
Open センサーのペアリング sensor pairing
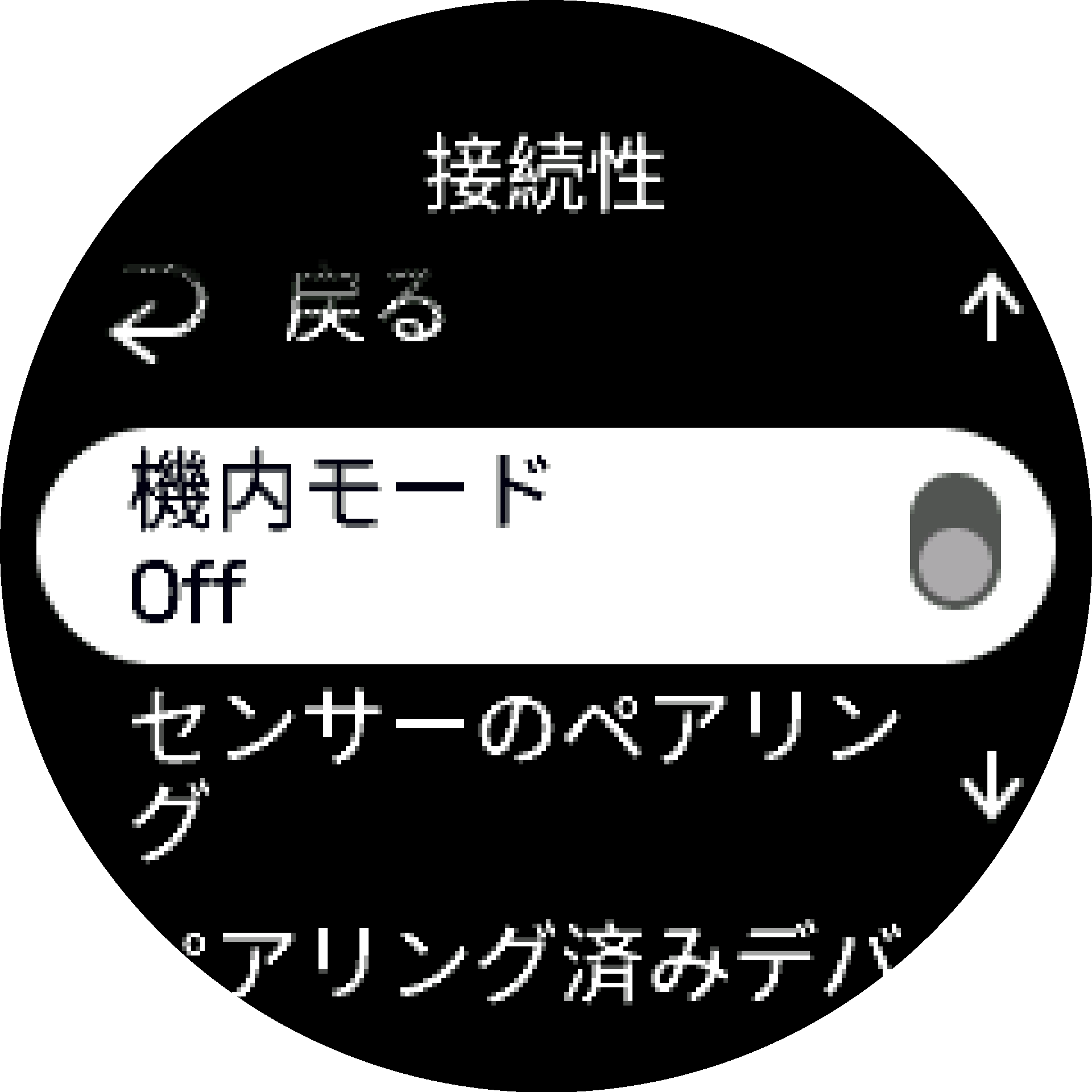tap(512, 773)
